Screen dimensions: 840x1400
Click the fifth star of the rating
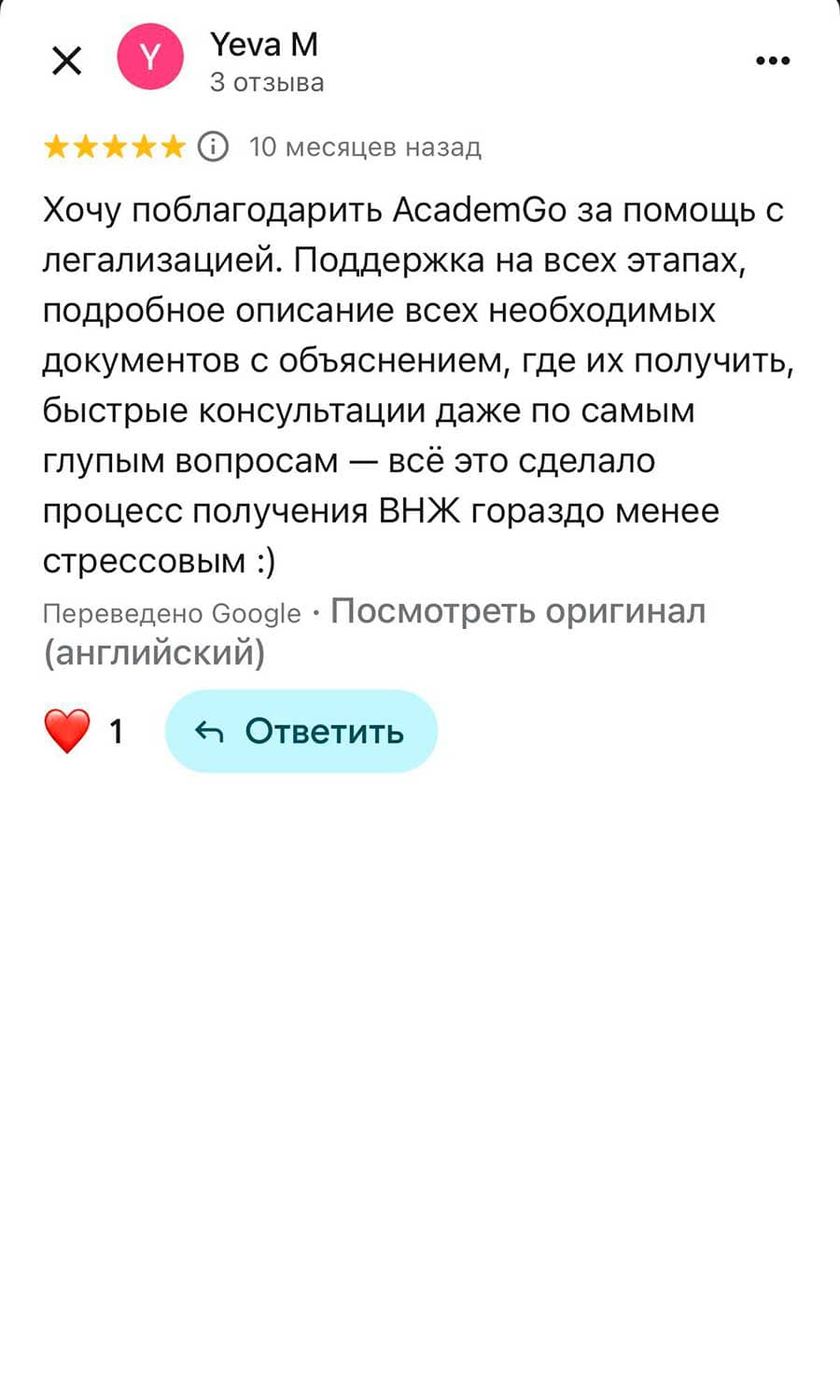(x=173, y=147)
